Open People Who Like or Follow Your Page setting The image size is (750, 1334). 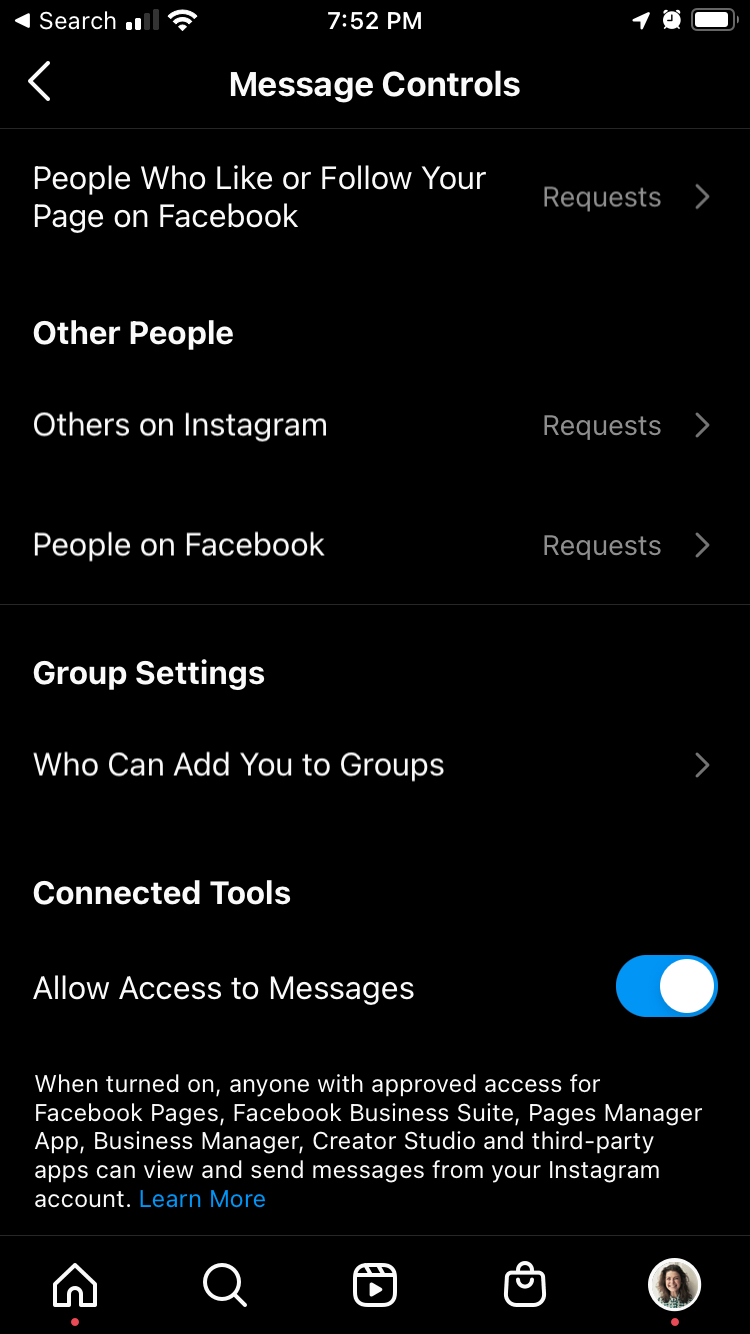click(375, 197)
